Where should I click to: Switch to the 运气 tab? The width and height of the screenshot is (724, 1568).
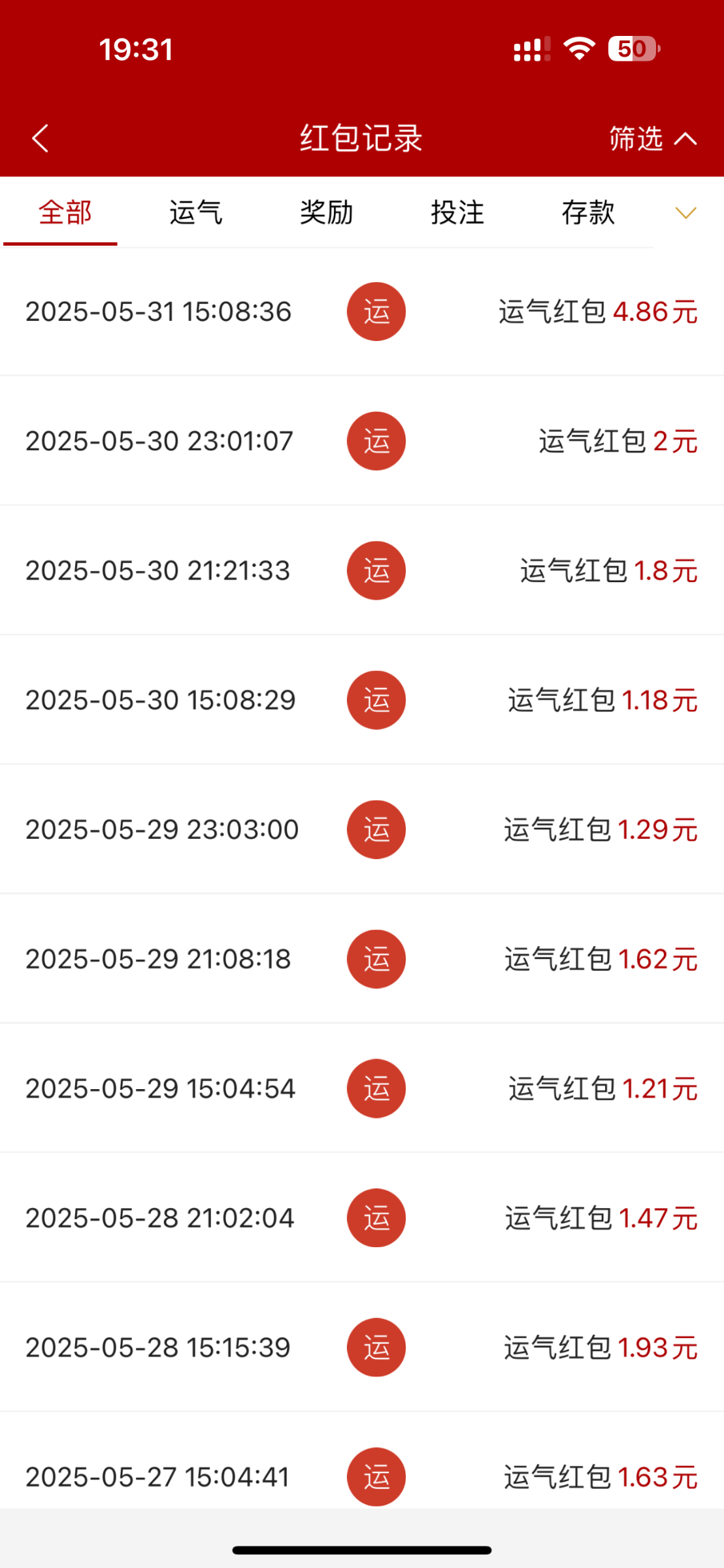point(195,213)
